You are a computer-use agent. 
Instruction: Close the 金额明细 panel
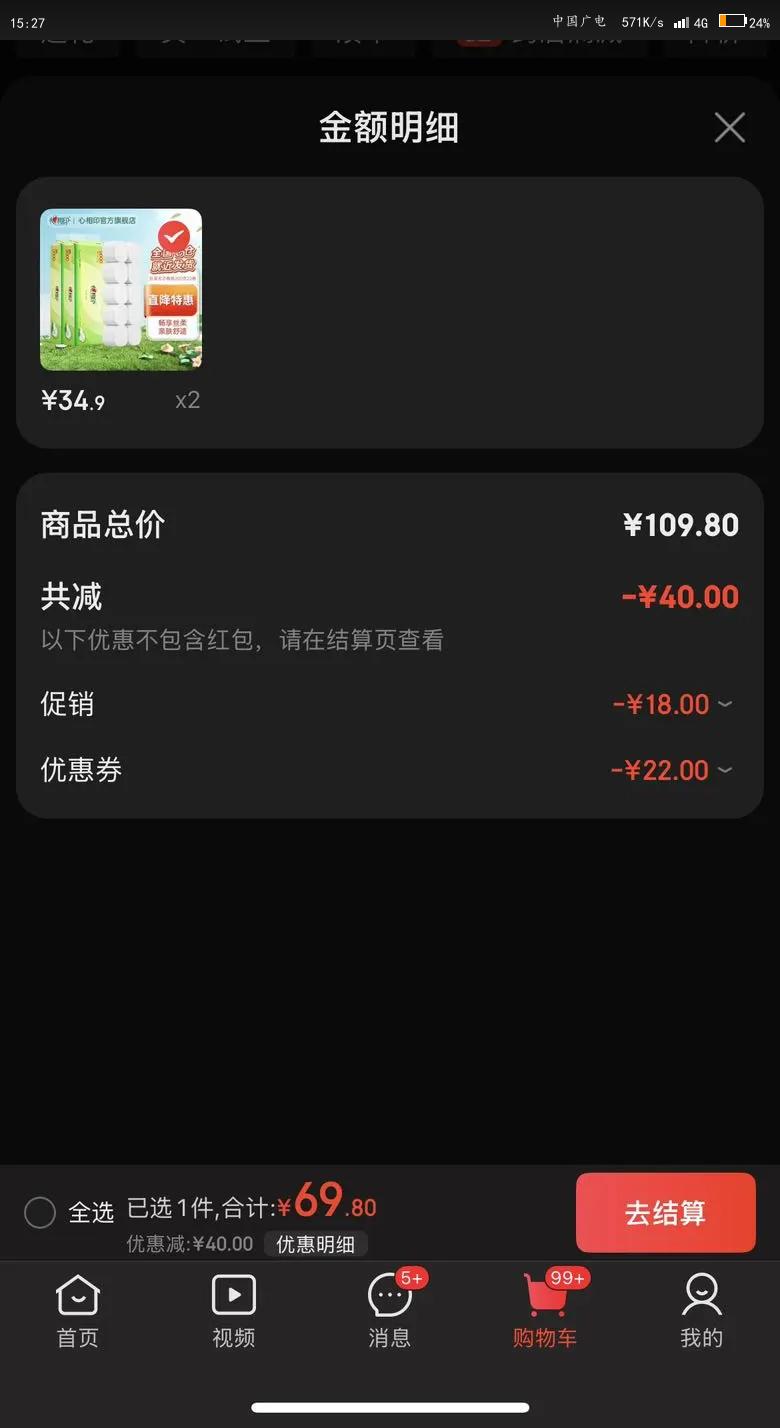729,128
